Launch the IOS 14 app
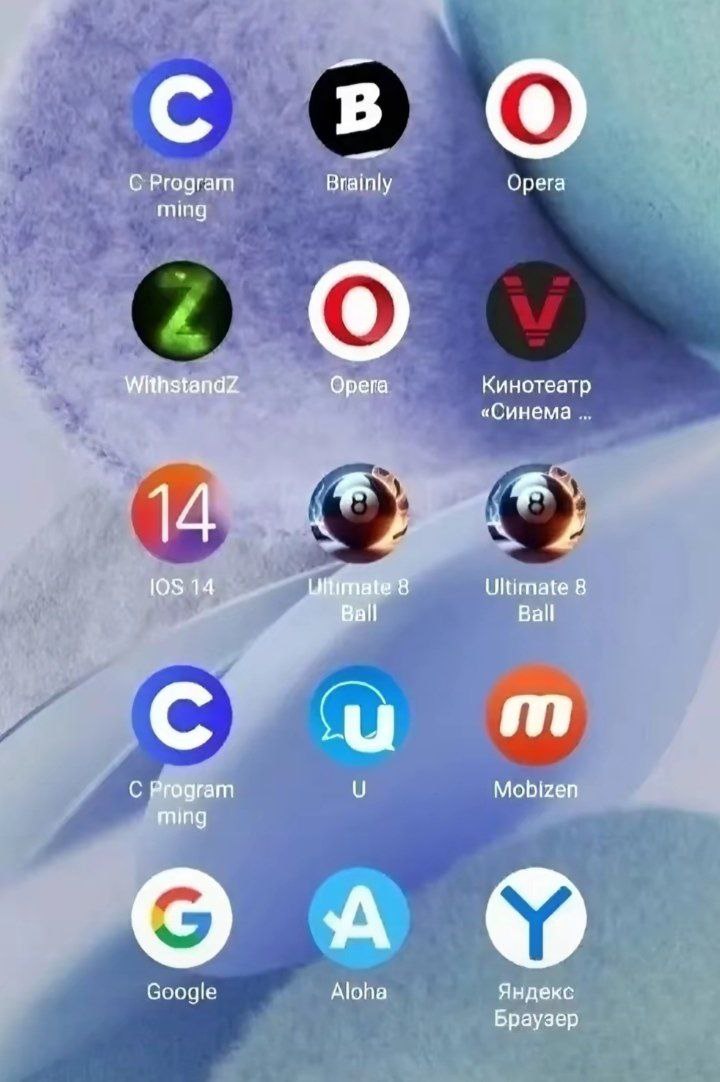 tap(182, 513)
